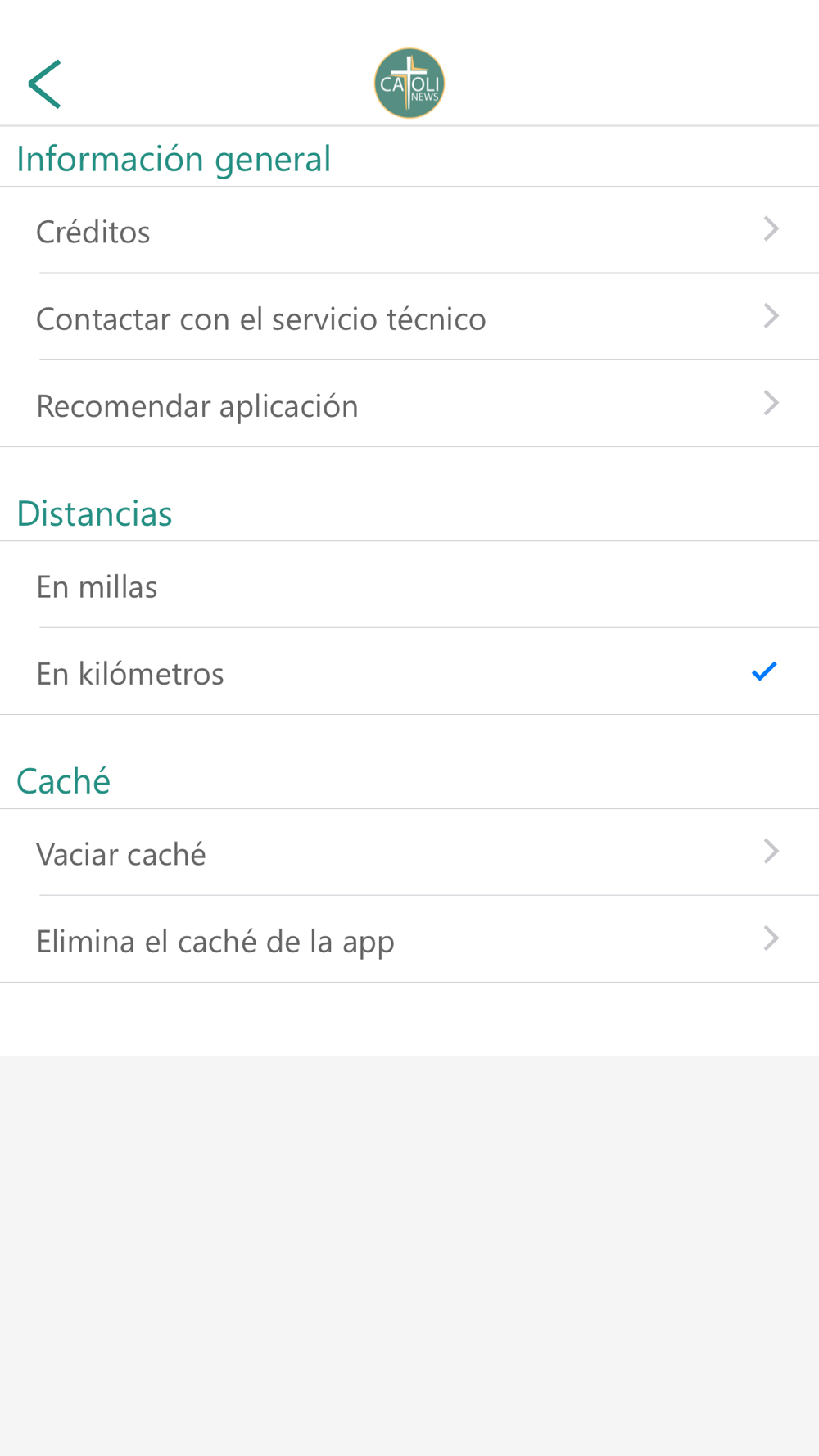Go back using the top-left arrow
The image size is (819, 1456).
(x=44, y=84)
